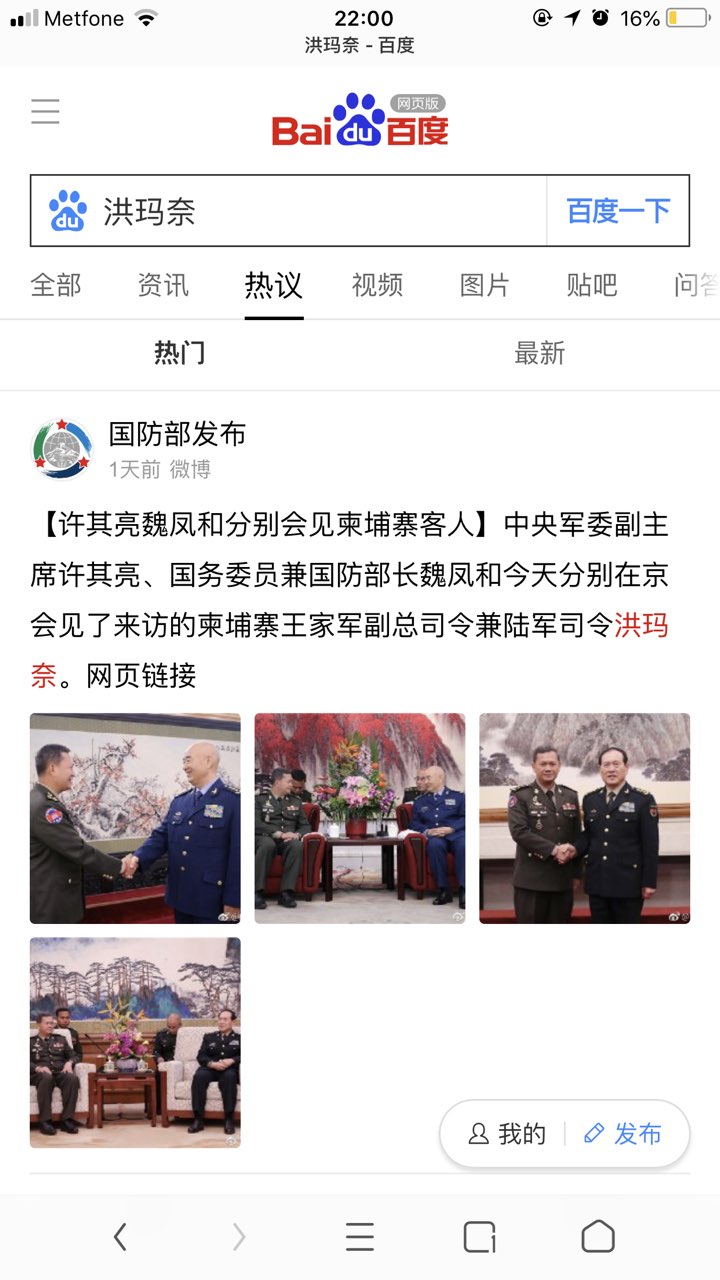720x1280 pixels.
Task: Open the 国防部发布 account profile
Action: [x=176, y=434]
